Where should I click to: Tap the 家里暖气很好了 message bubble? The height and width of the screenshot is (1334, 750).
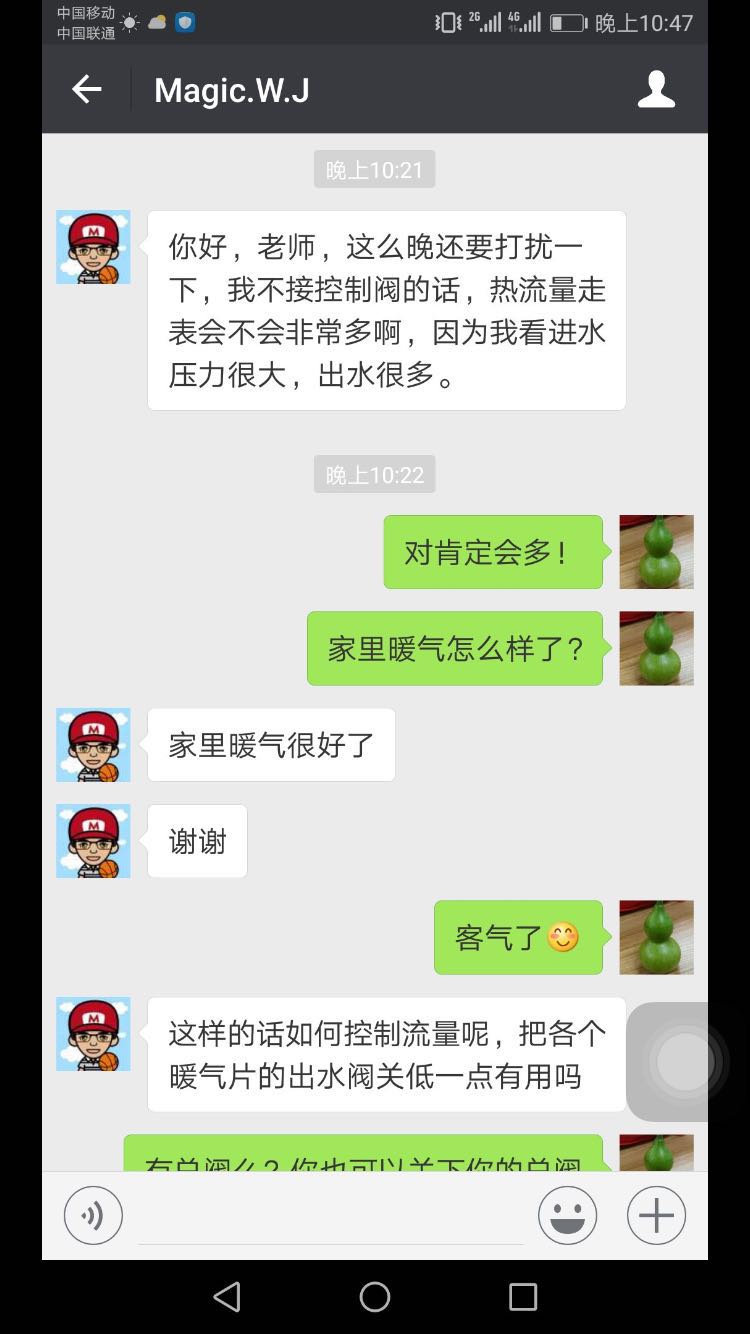coord(271,744)
